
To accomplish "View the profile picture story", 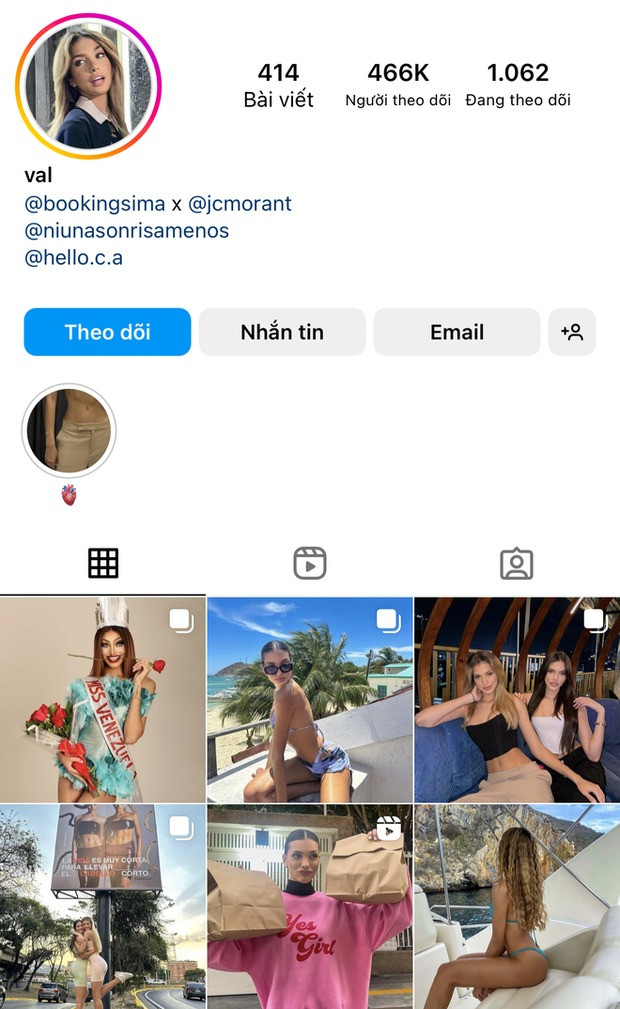I will click(x=88, y=86).
